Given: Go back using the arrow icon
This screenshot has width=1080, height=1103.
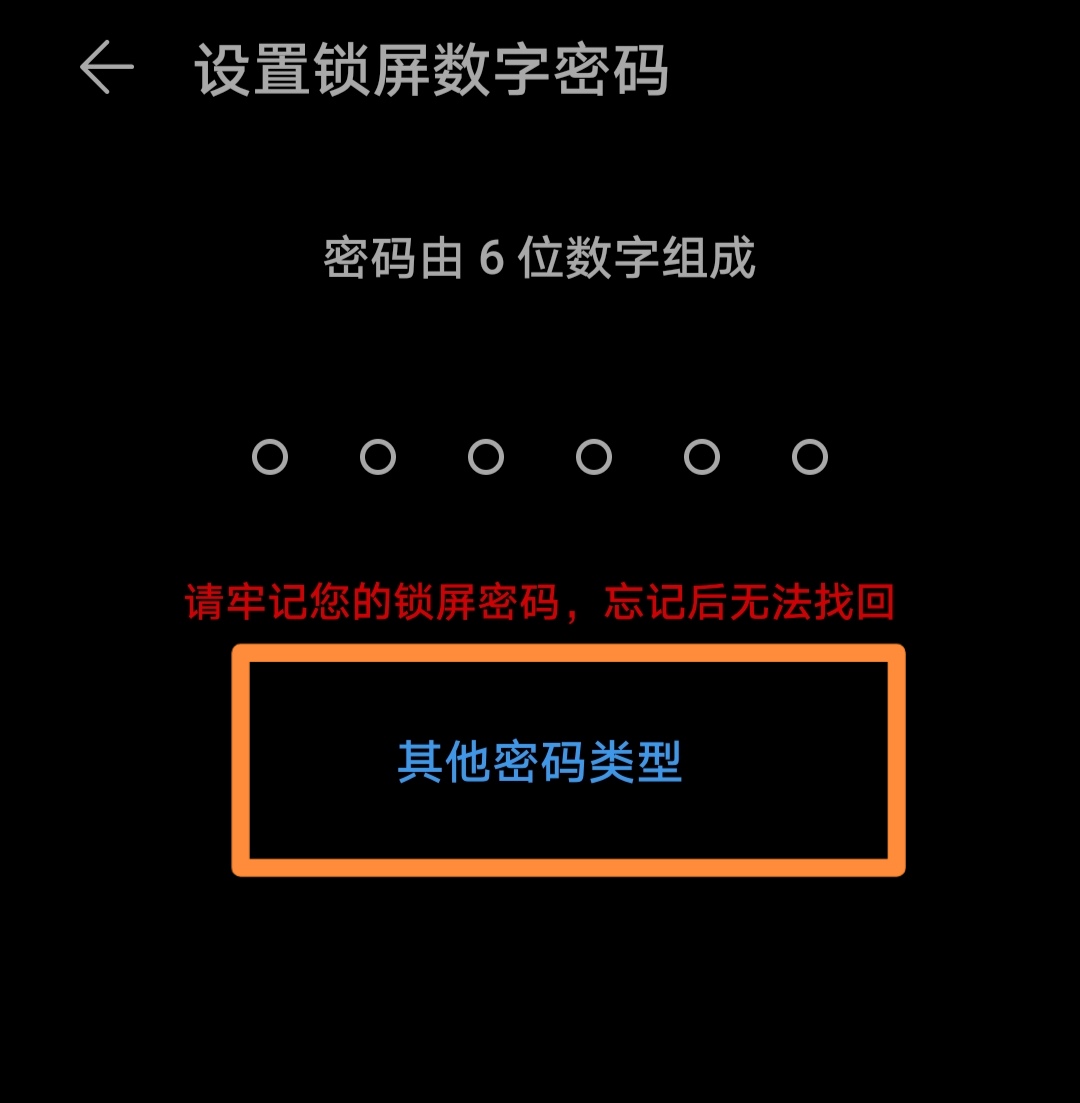Looking at the screenshot, I should click(x=106, y=68).
